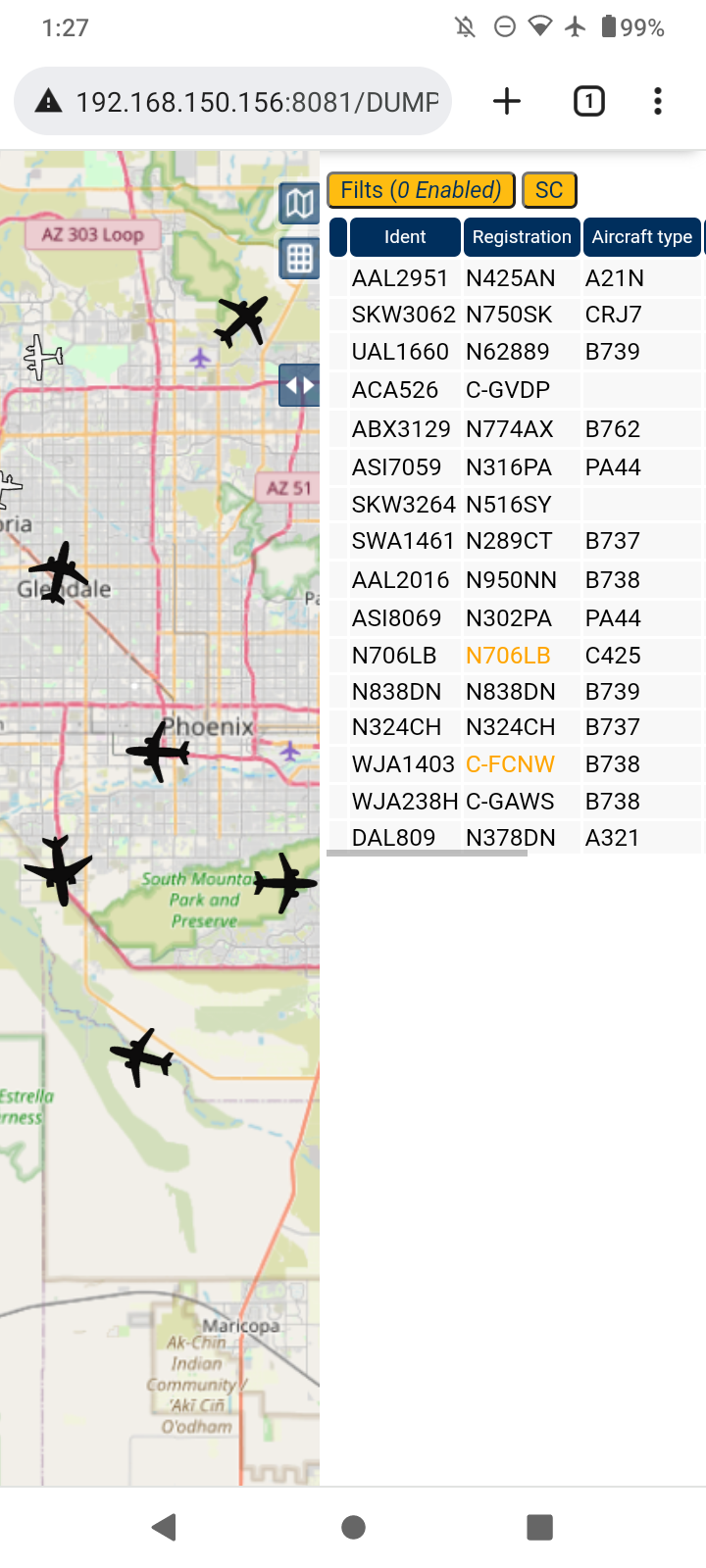
Task: Open the map layers icon
Action: [x=299, y=204]
